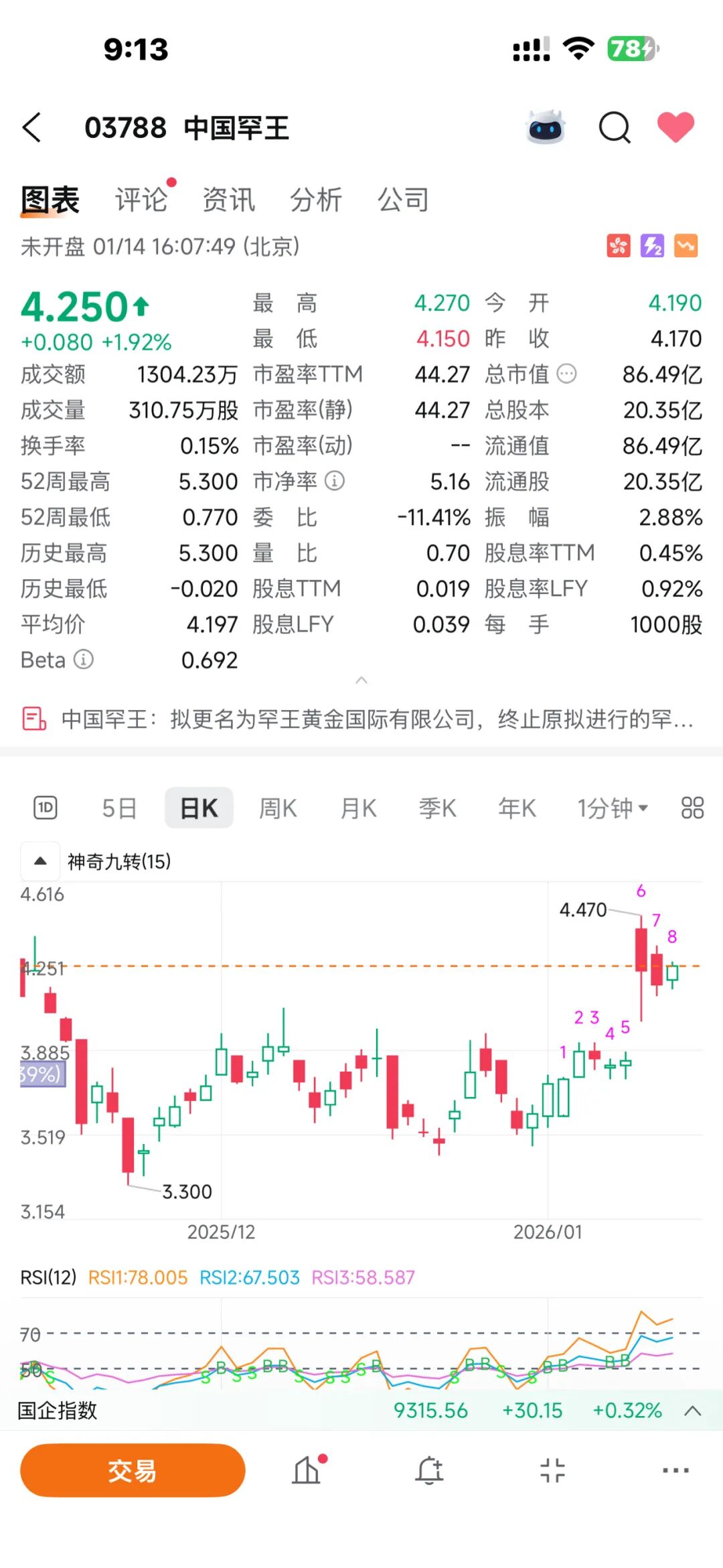This screenshot has height=1568, width=723.
Task: Collapse the stock details with the up chevron
Action: point(361,681)
